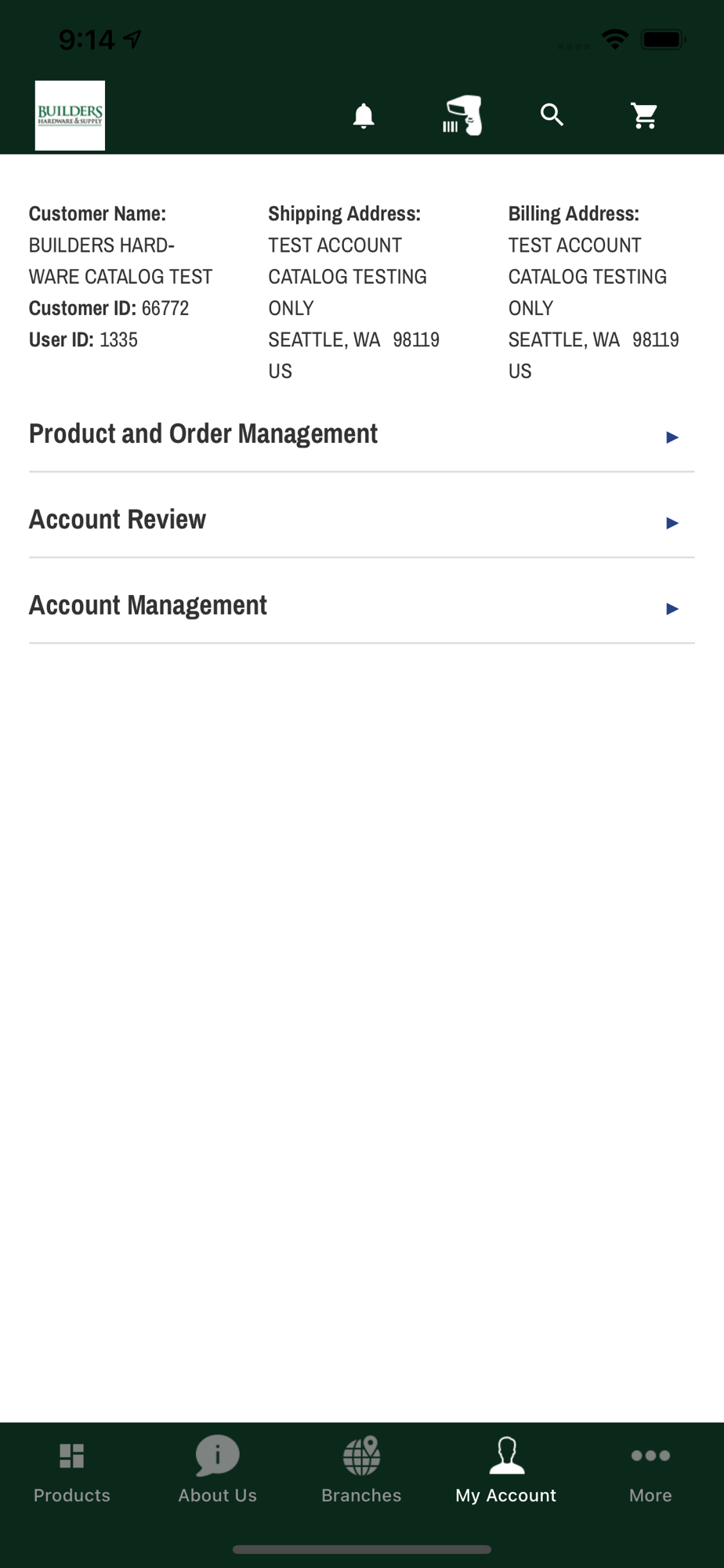
Task: Tap the Builders Hardware logo
Action: point(70,115)
